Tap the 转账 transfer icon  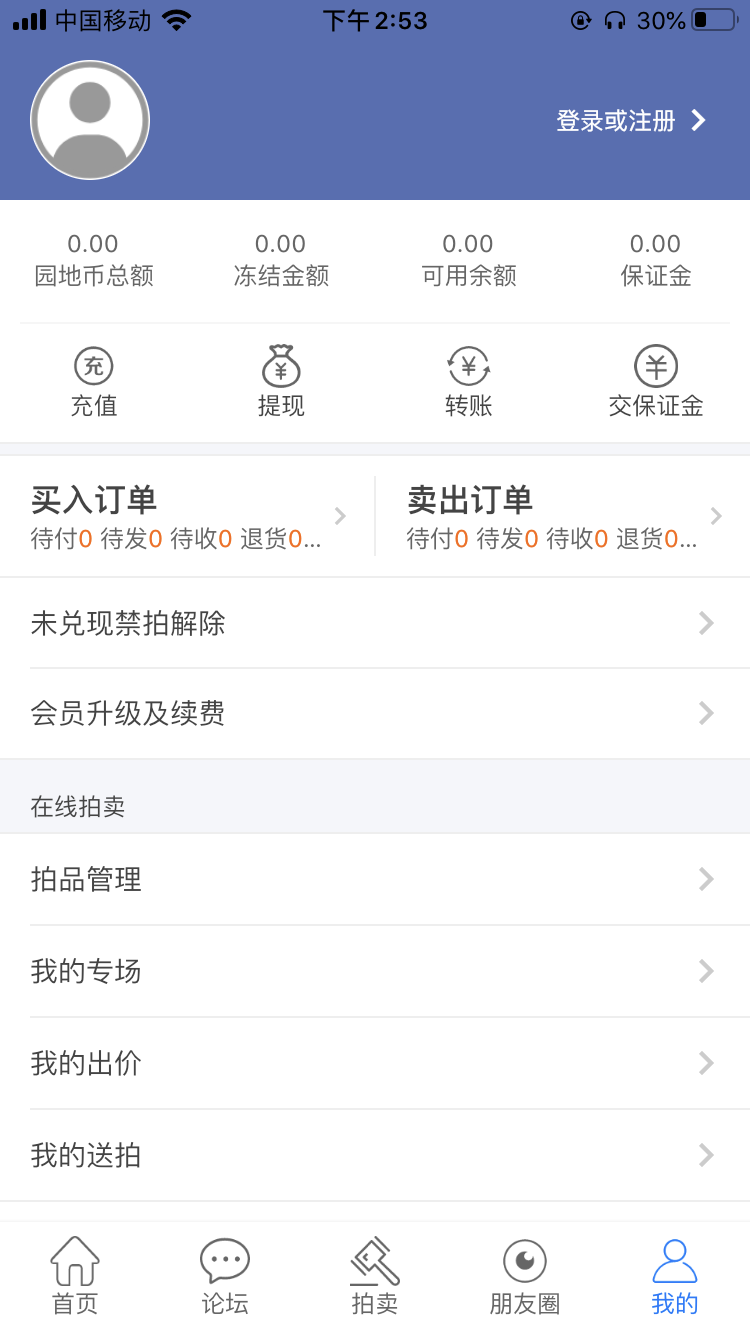coord(468,366)
